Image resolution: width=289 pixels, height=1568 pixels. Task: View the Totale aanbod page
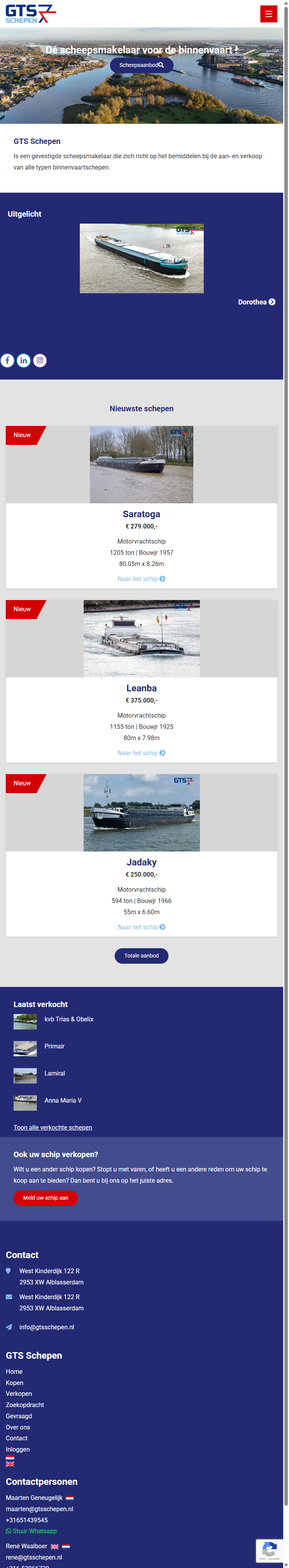pyautogui.click(x=141, y=956)
